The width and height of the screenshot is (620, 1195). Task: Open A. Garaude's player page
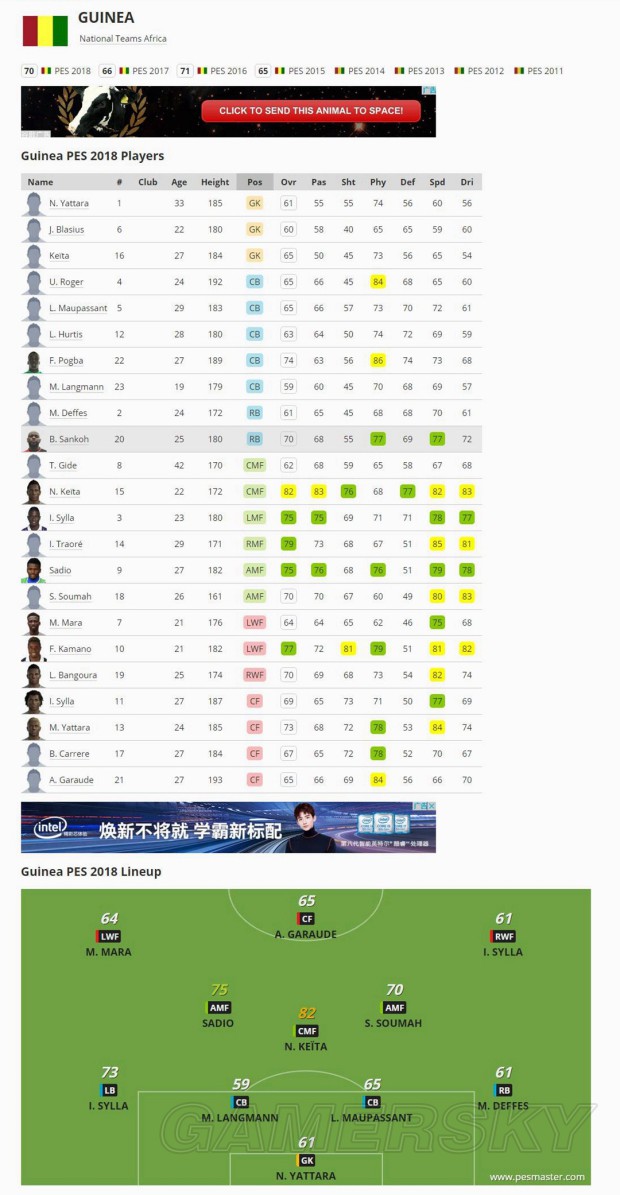pos(70,780)
